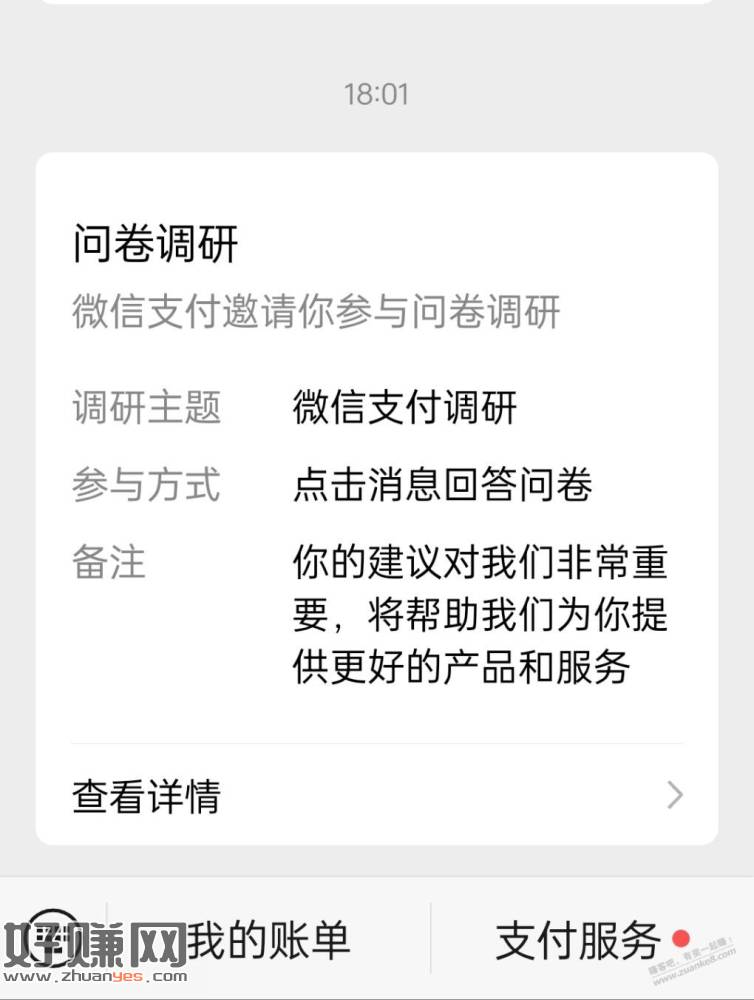Switch to keyboard input mode

point(52,936)
